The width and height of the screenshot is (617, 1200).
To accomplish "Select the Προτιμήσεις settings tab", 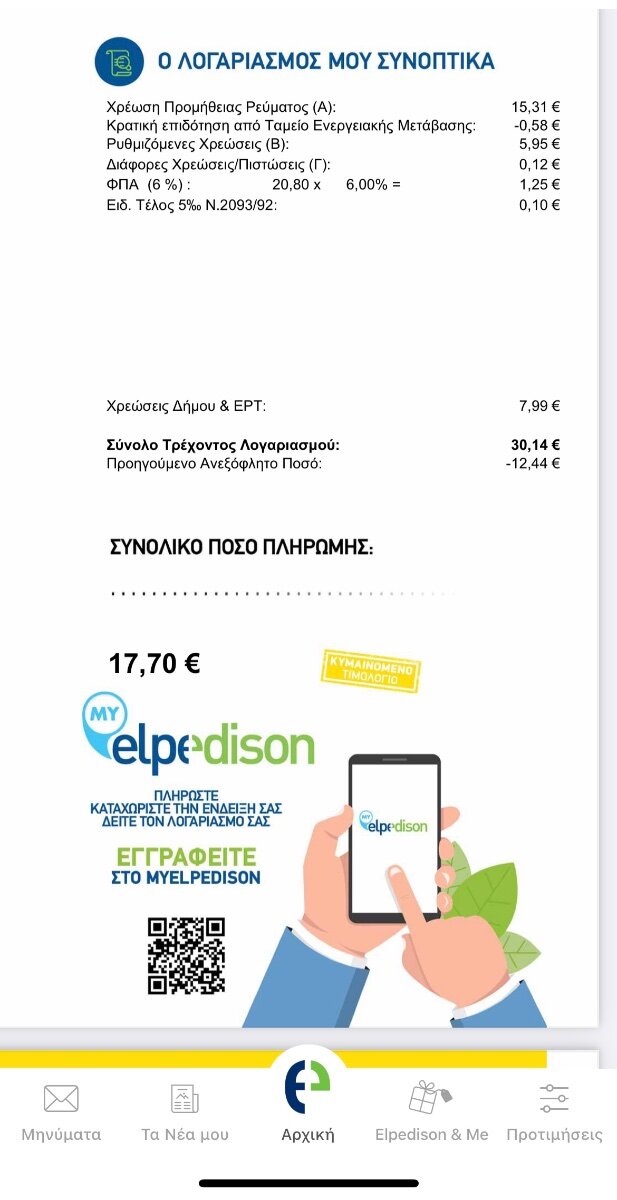I will click(555, 1112).
